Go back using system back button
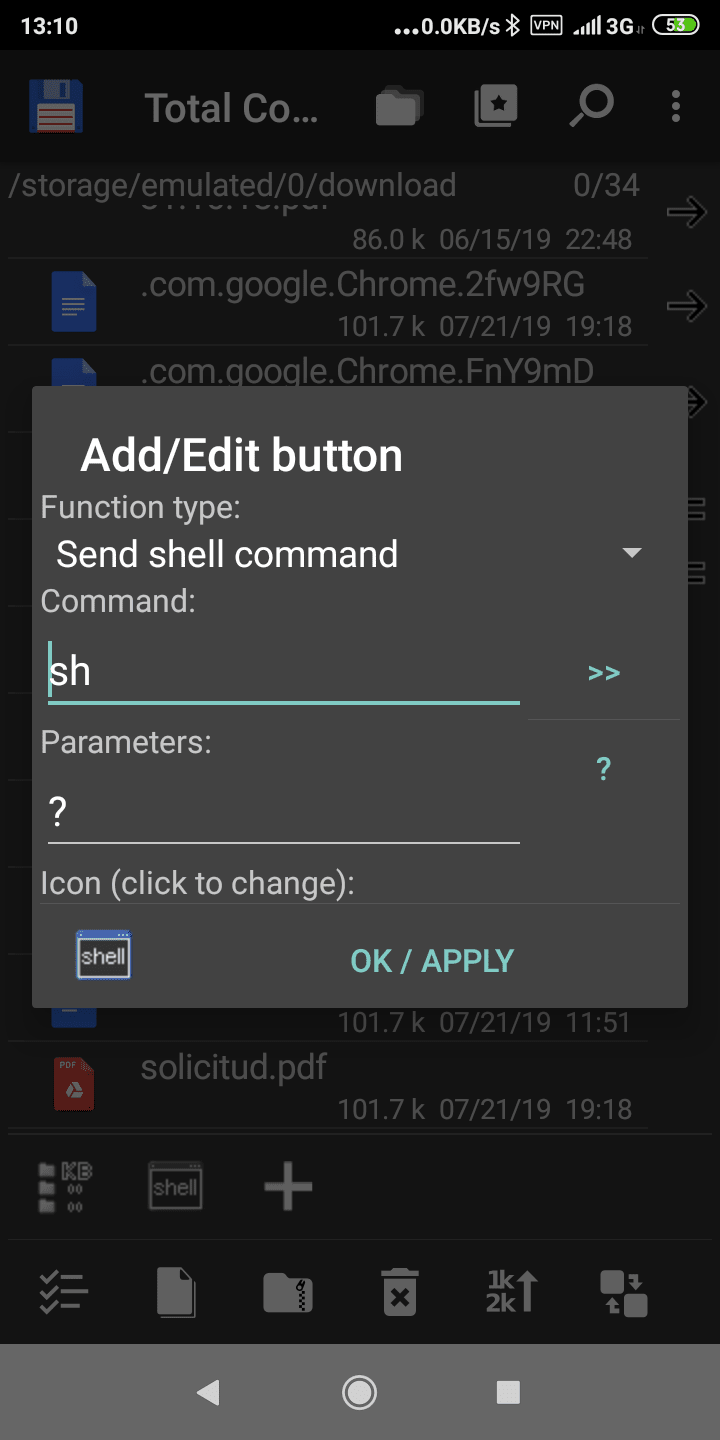This screenshot has width=720, height=1440. pyautogui.click(x=208, y=1392)
